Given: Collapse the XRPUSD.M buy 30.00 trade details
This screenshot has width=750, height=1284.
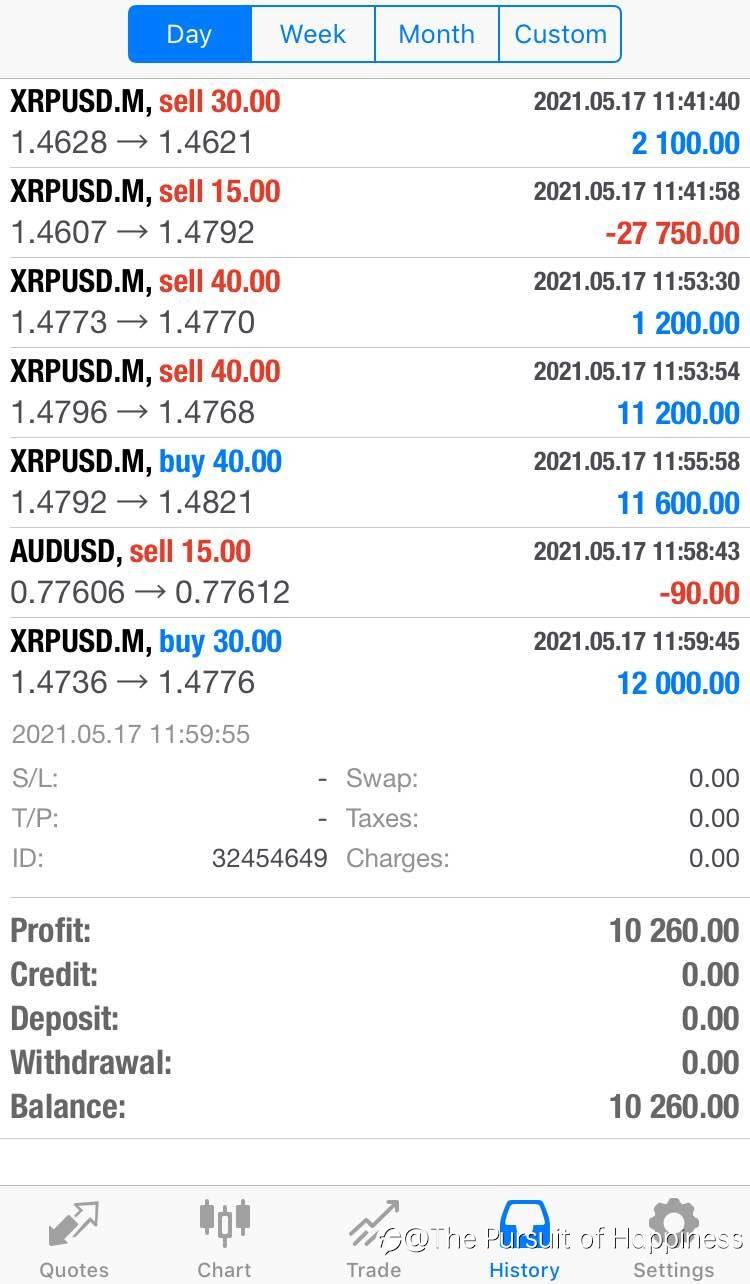Looking at the screenshot, I should click(x=375, y=662).
